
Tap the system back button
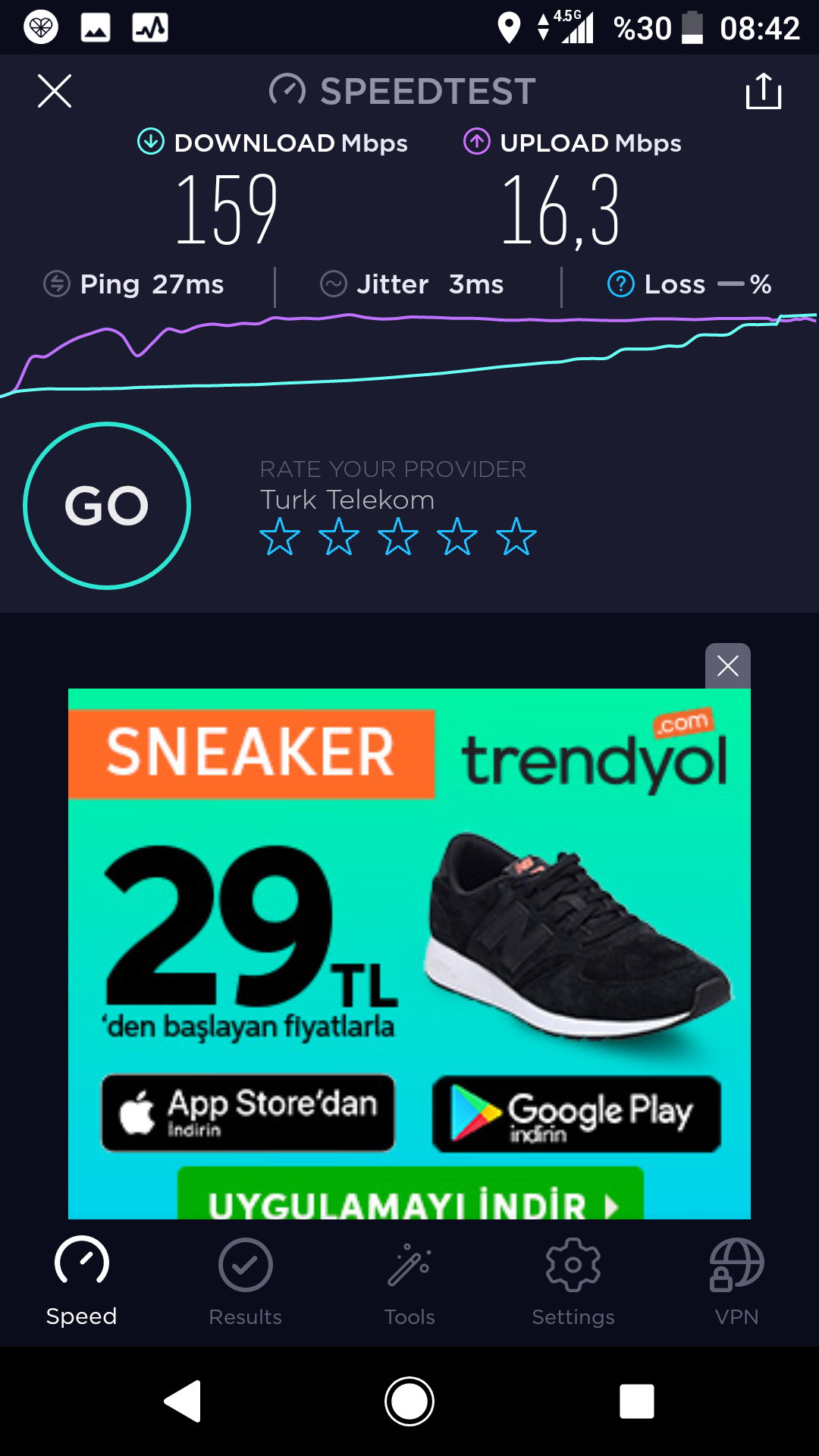pyautogui.click(x=183, y=1401)
